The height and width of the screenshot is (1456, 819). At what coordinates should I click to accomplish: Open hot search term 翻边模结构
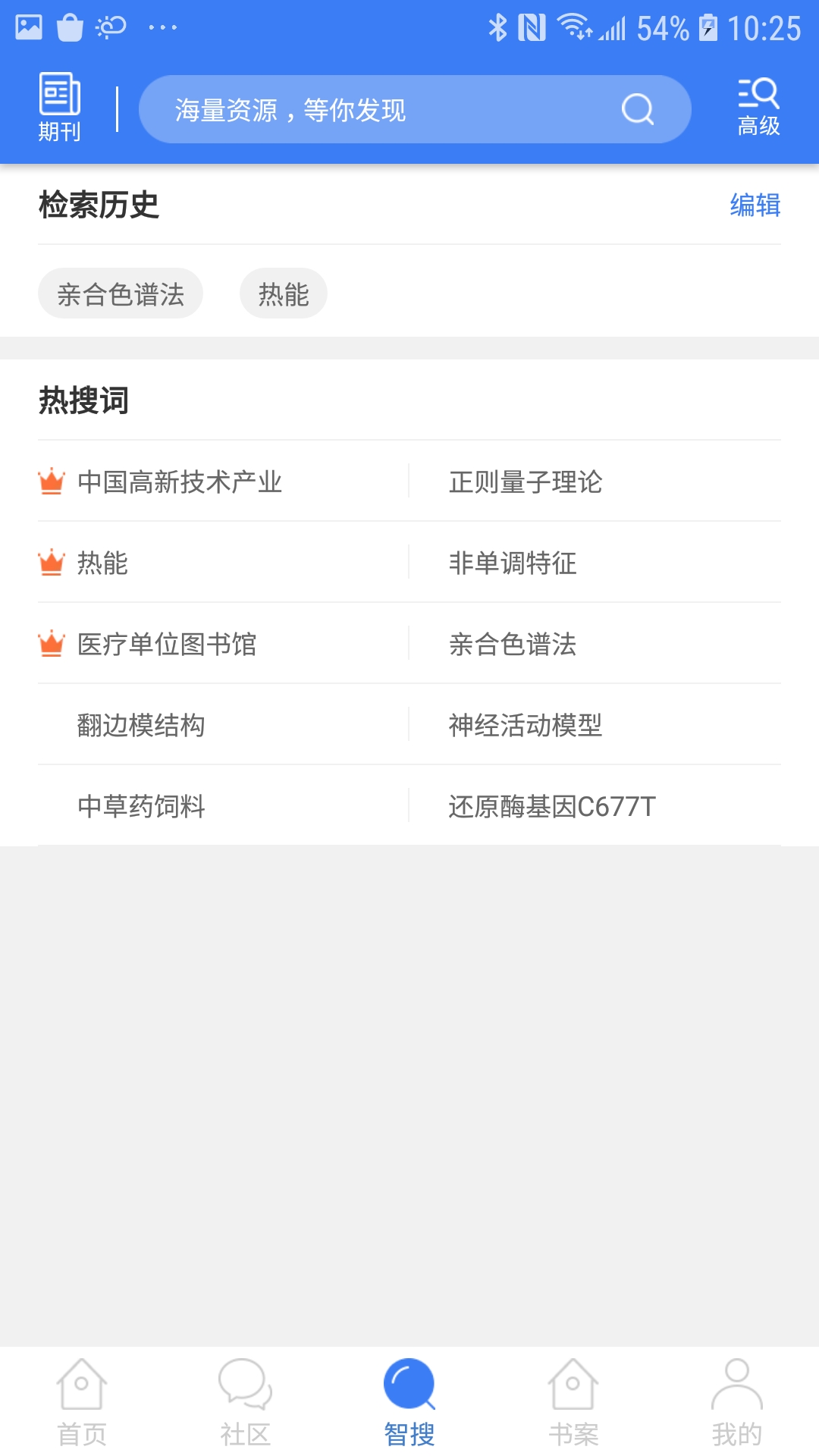point(138,726)
